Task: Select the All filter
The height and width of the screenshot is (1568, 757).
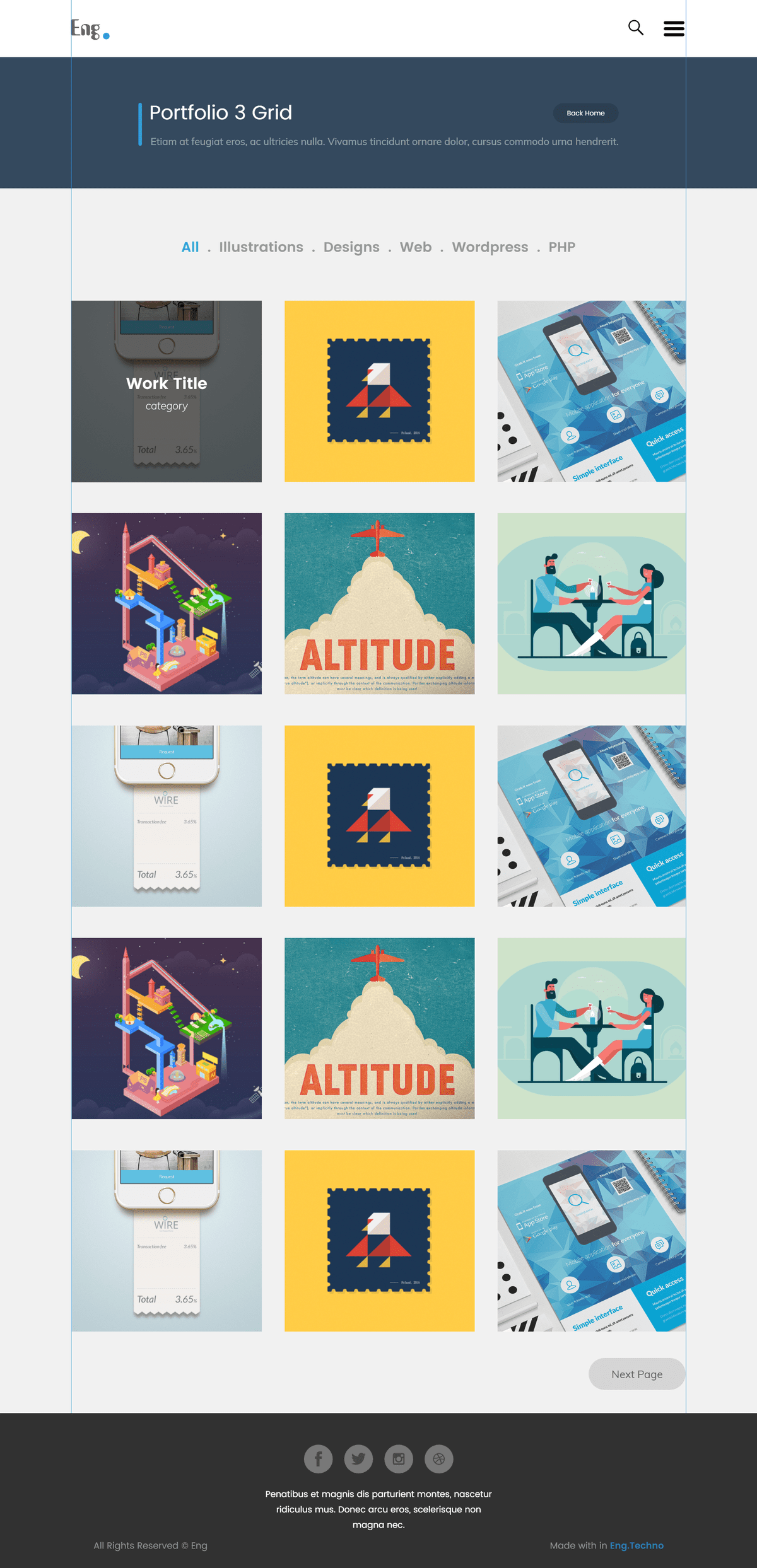Action: [190, 247]
